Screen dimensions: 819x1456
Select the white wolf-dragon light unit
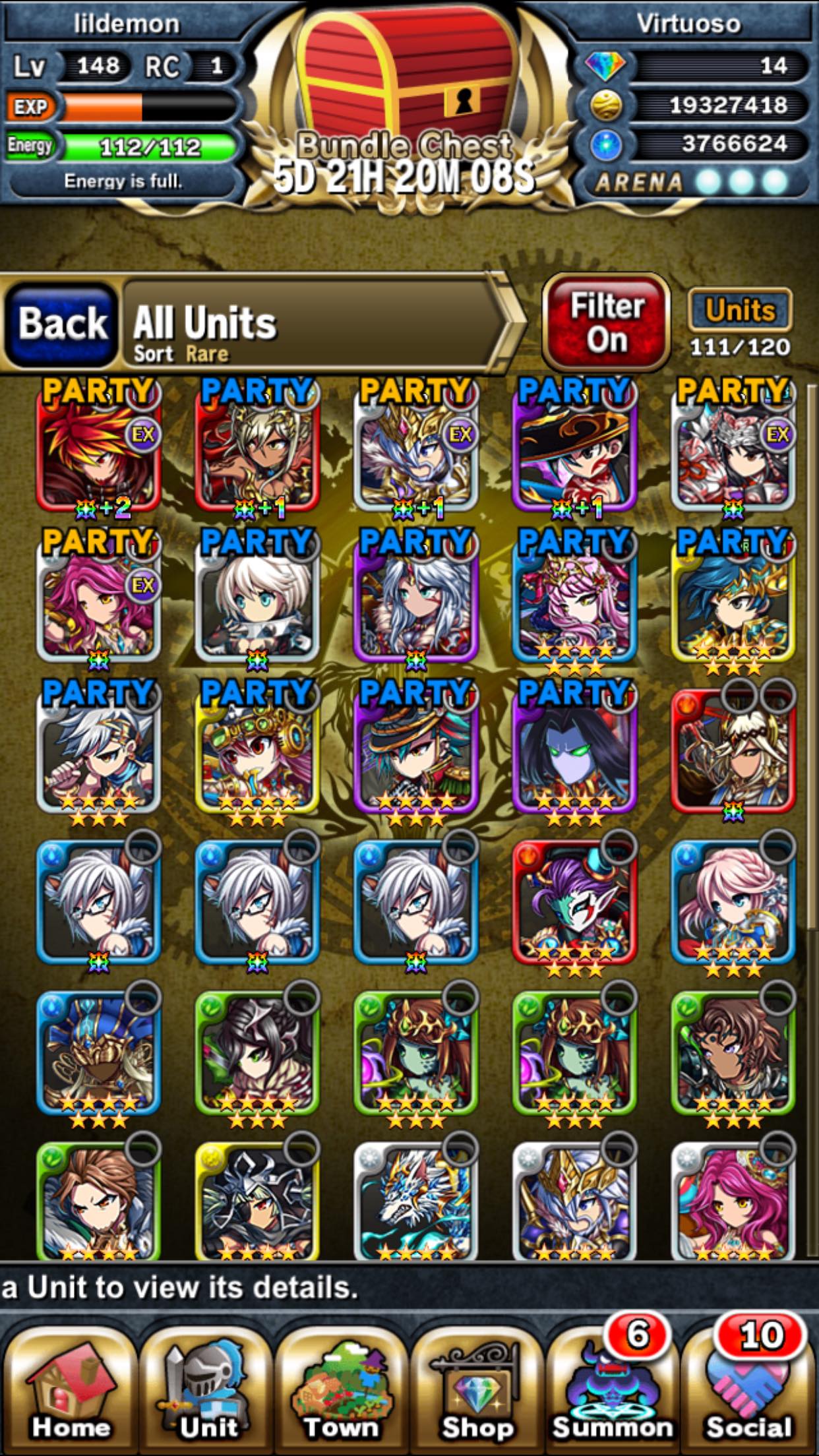(x=415, y=1200)
